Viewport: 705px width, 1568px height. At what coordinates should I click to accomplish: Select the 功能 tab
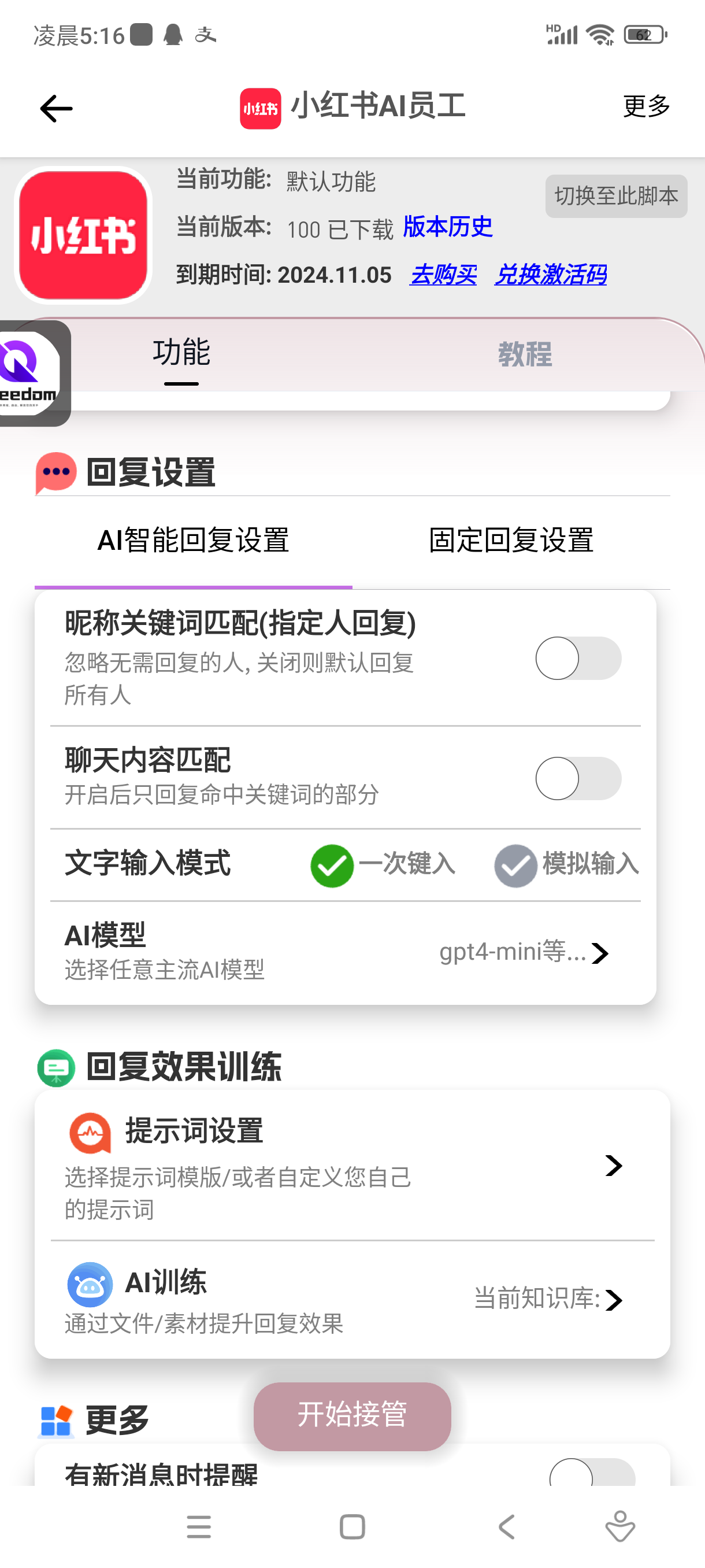tap(181, 354)
